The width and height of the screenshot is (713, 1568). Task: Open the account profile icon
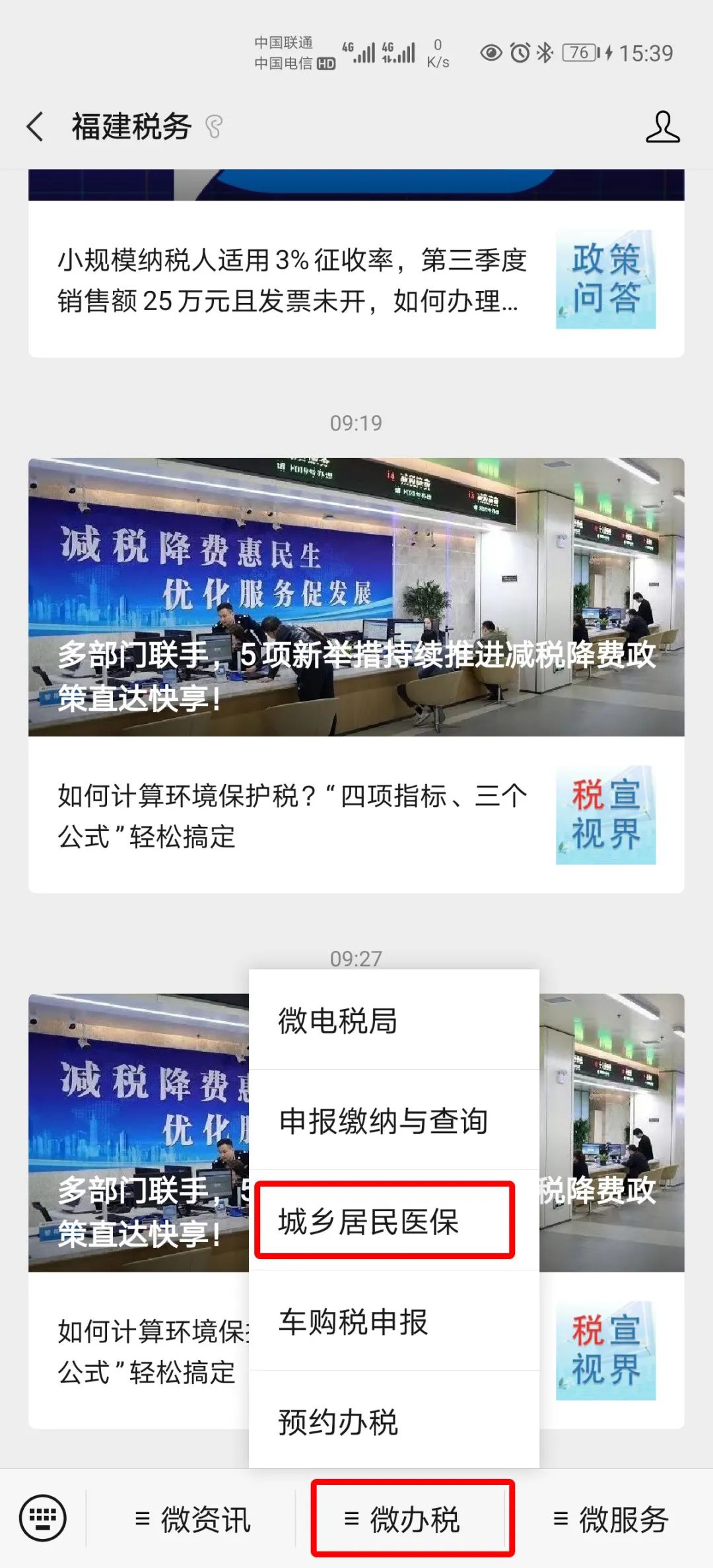(662, 126)
